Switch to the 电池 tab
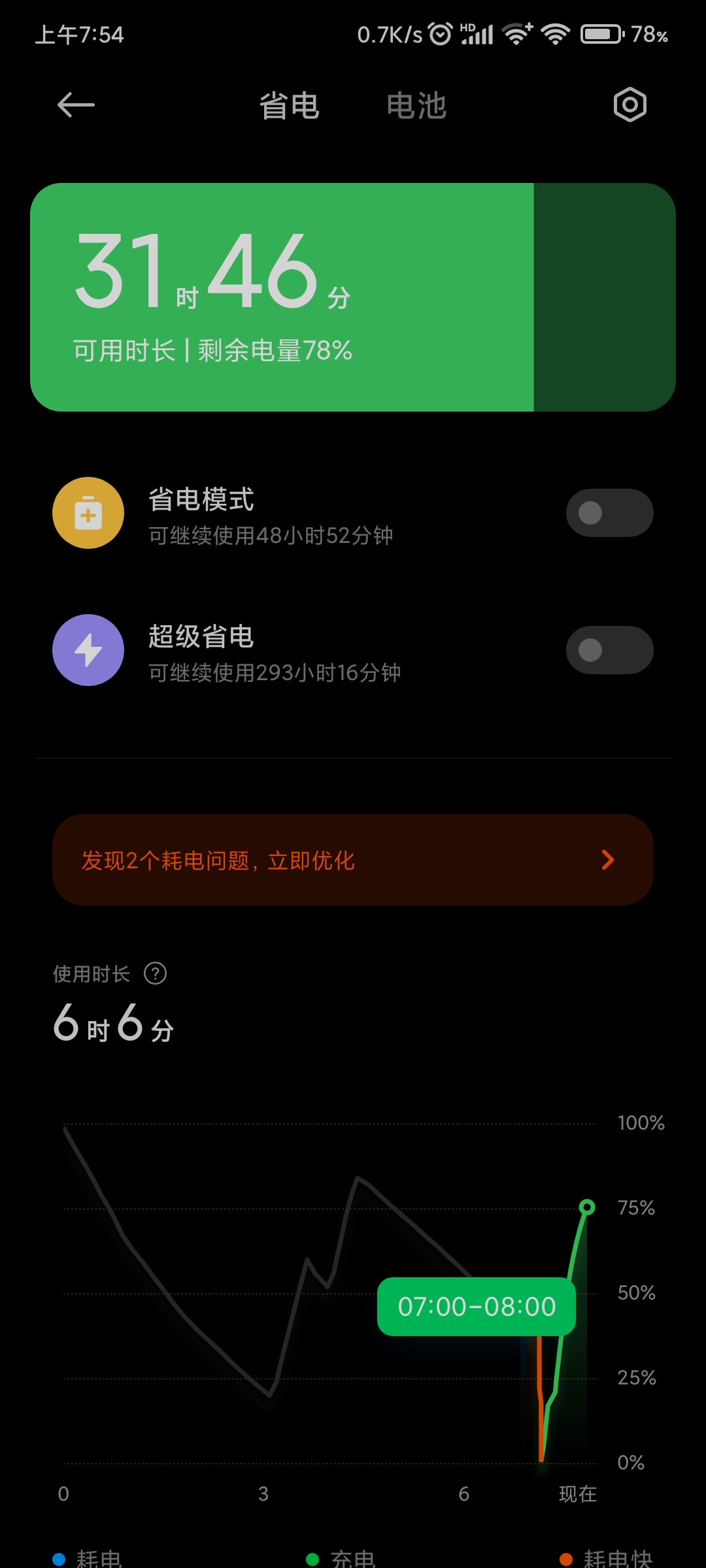 point(416,105)
